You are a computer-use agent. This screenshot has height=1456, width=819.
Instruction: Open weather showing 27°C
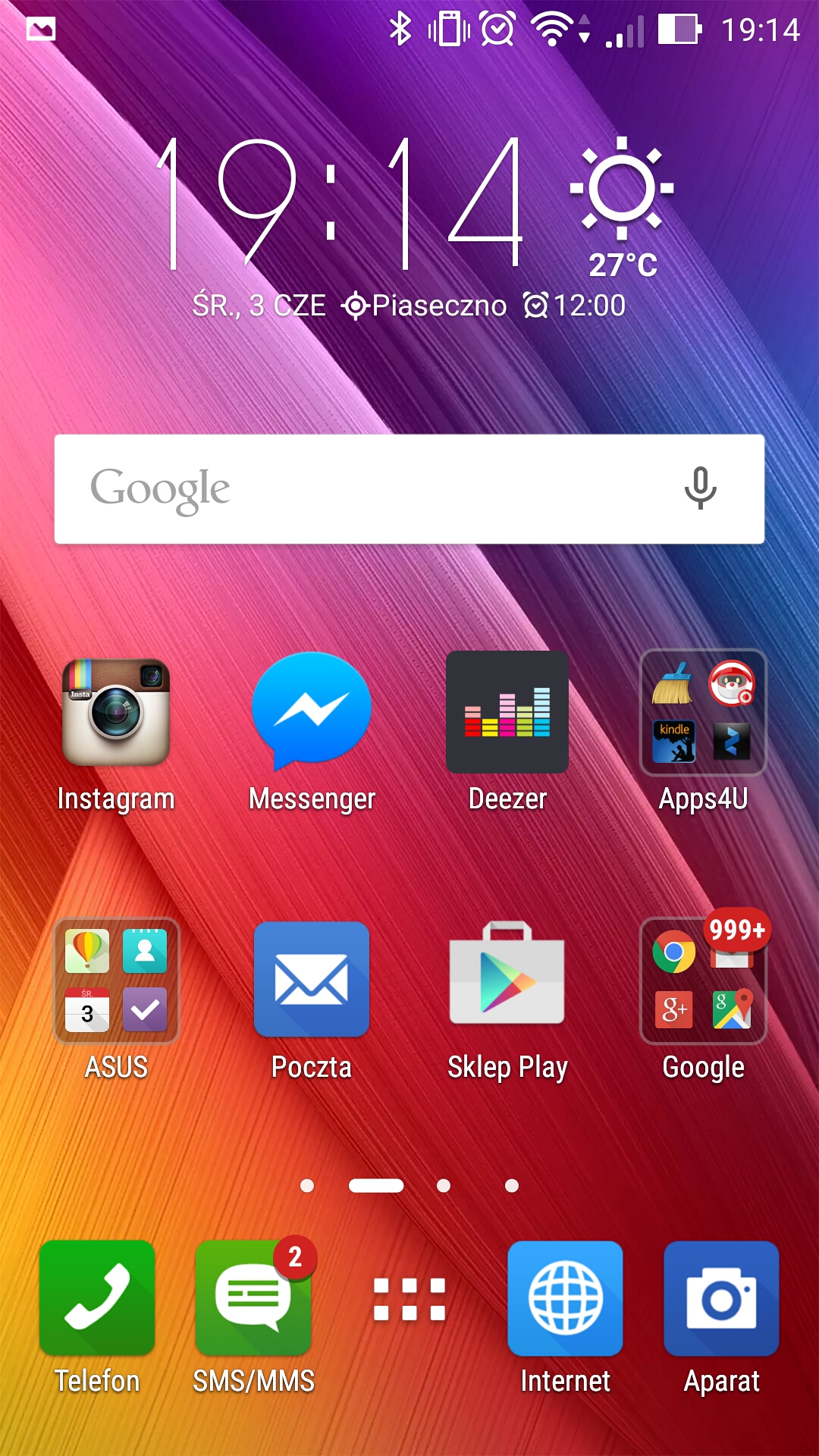pos(623,206)
